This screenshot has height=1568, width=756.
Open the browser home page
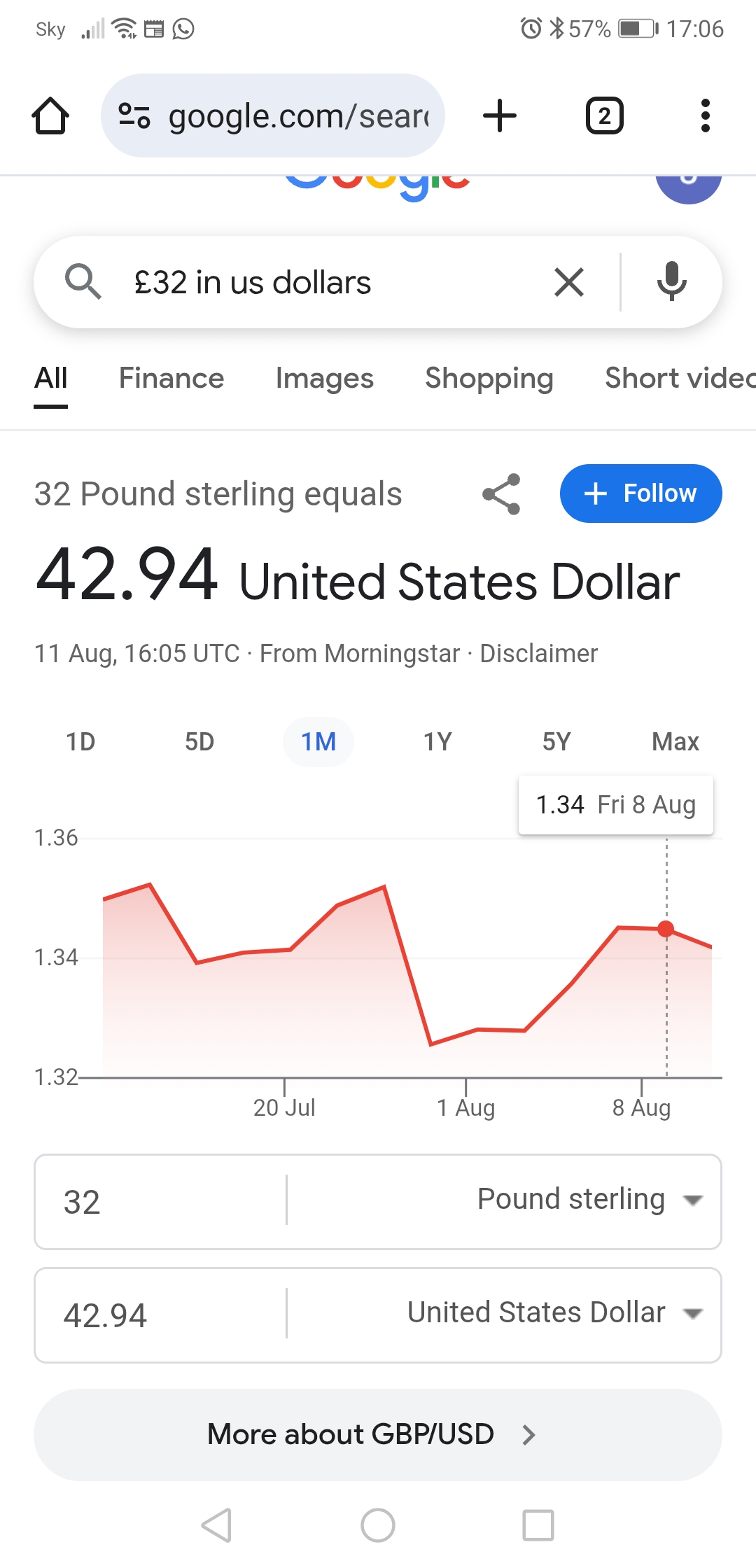(x=50, y=115)
